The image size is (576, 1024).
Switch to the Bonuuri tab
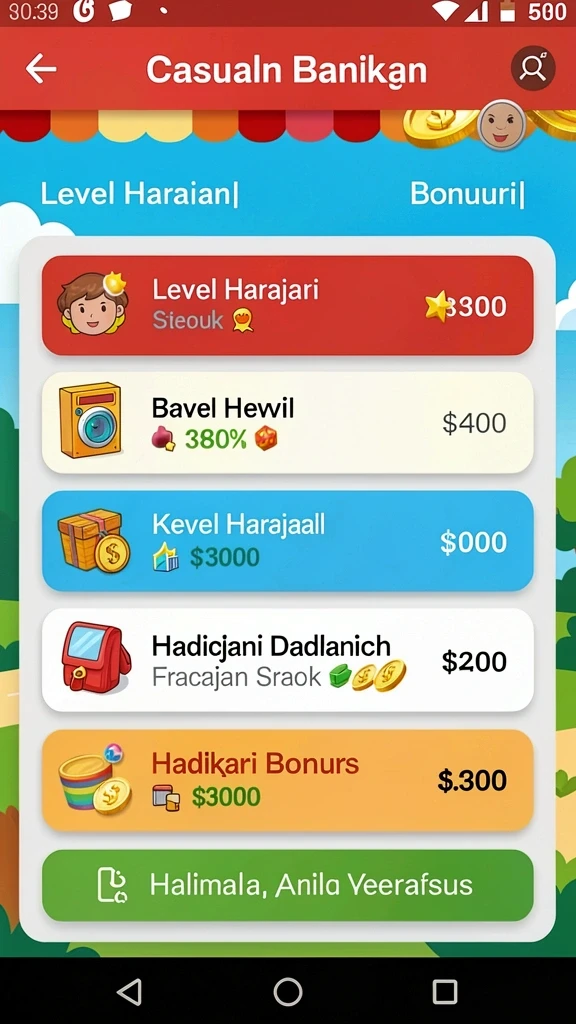click(x=467, y=194)
